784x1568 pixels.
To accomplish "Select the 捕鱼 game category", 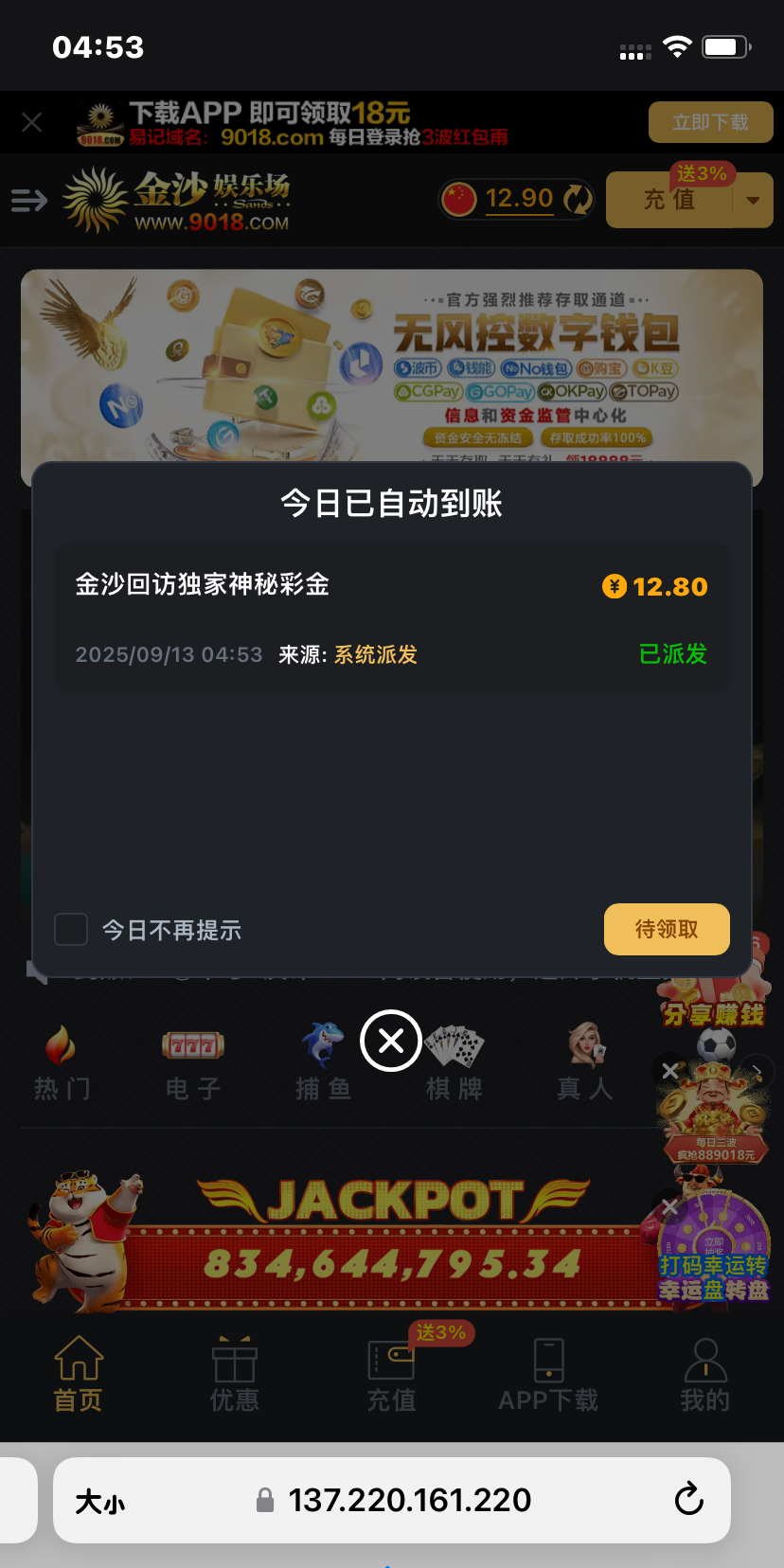I will coord(323,1062).
